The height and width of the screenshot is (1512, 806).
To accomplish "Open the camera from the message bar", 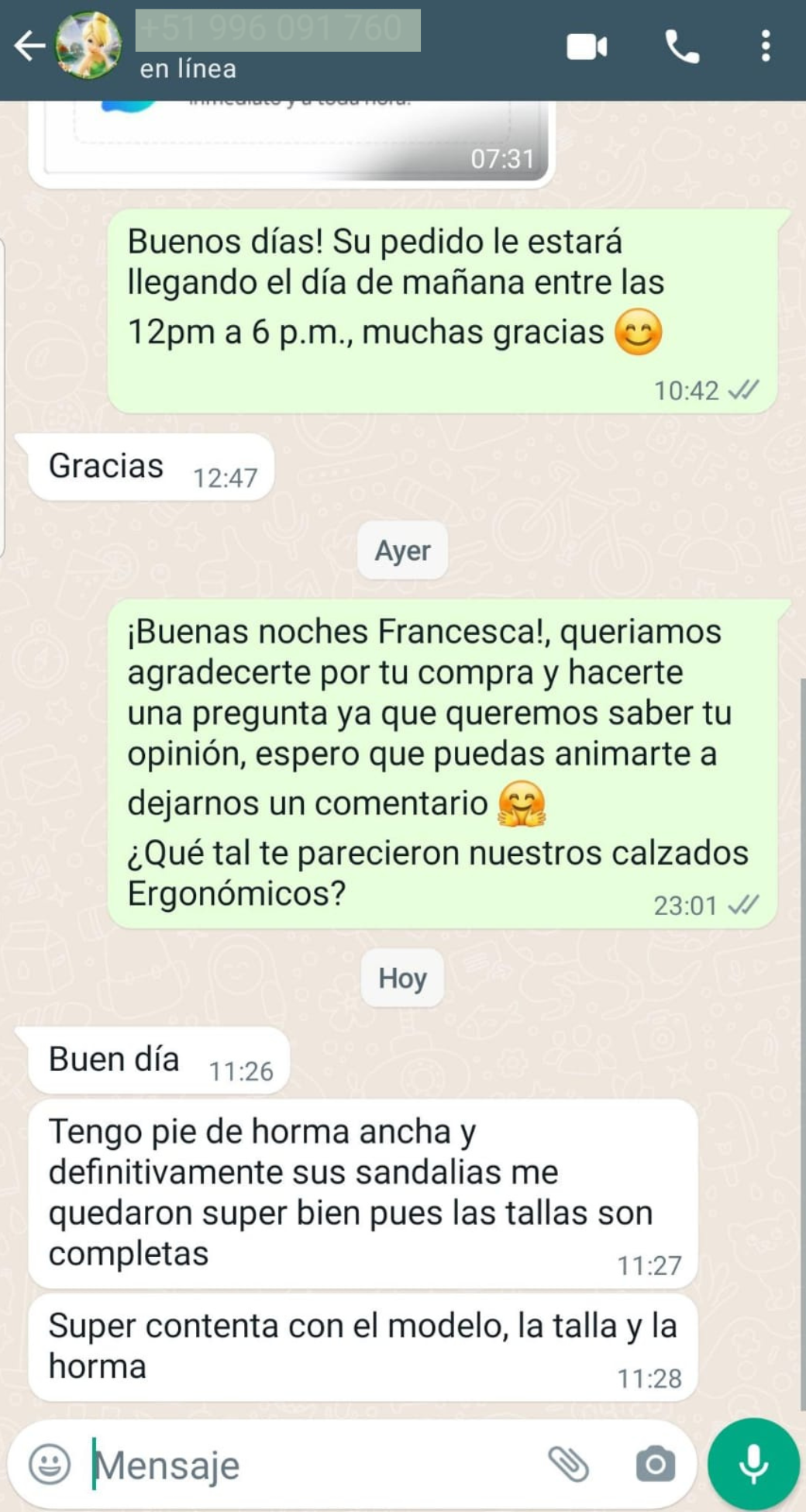I will point(655,1464).
